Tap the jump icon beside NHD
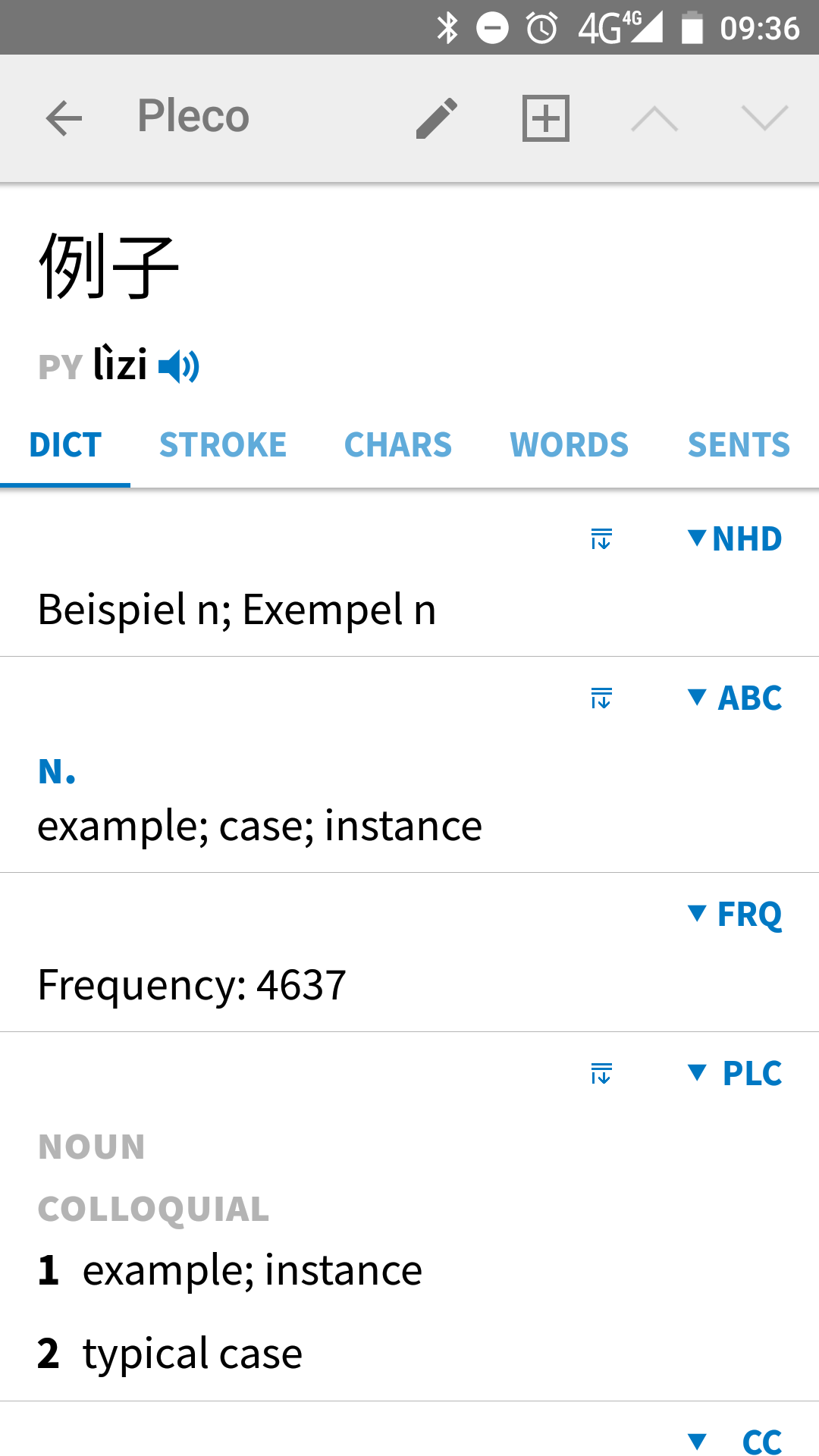The width and height of the screenshot is (819, 1456). 601,539
